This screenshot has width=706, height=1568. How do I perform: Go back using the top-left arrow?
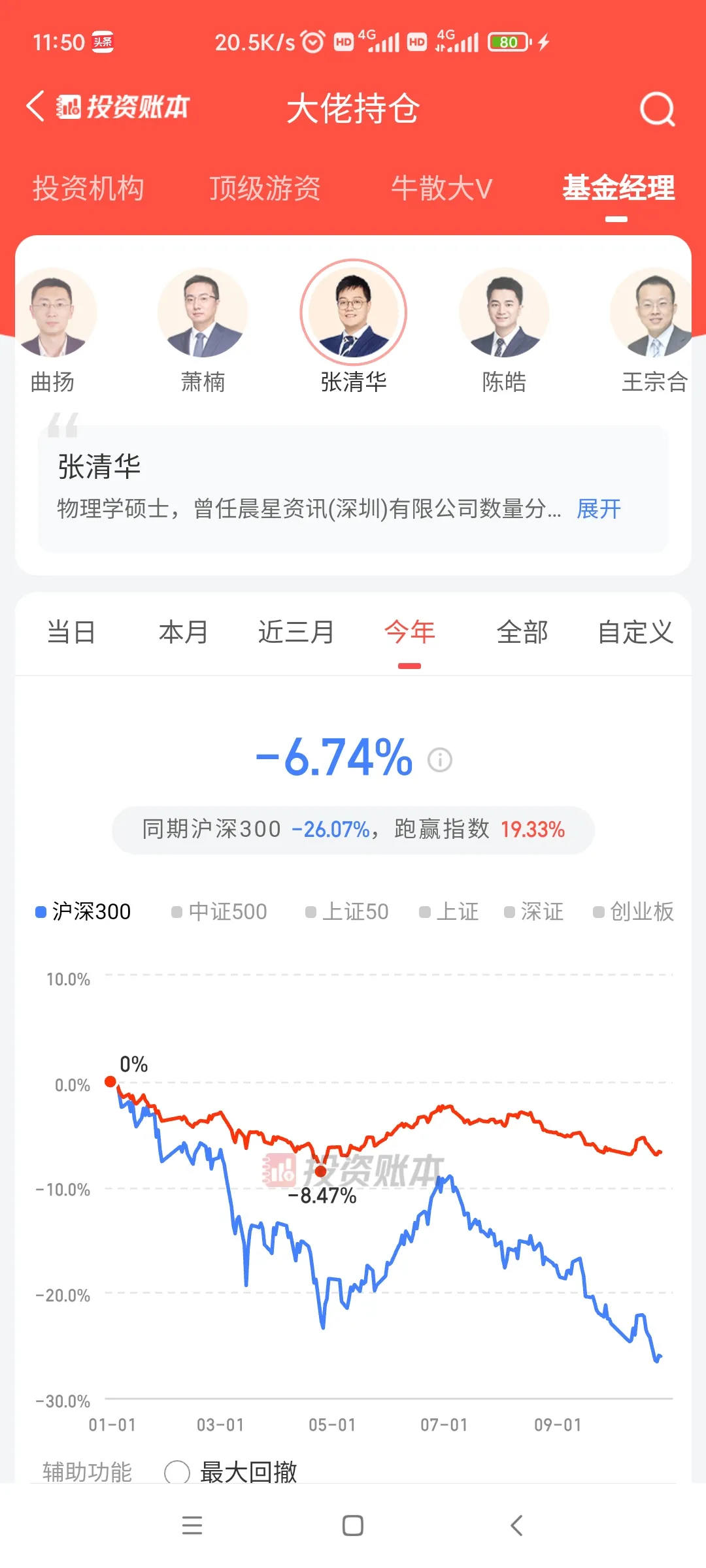tap(35, 106)
